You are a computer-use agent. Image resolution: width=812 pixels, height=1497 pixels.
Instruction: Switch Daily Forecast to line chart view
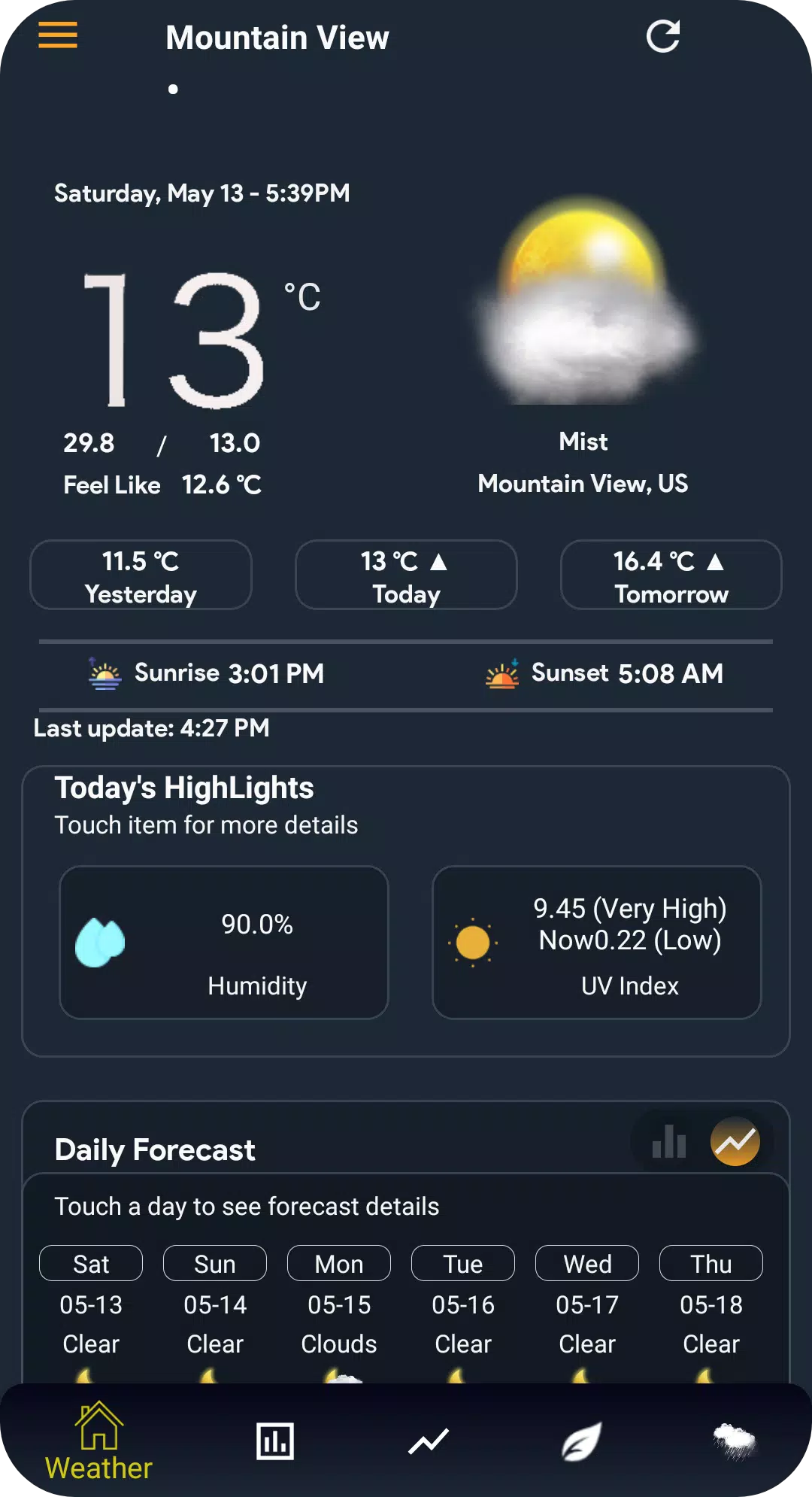(x=735, y=1142)
